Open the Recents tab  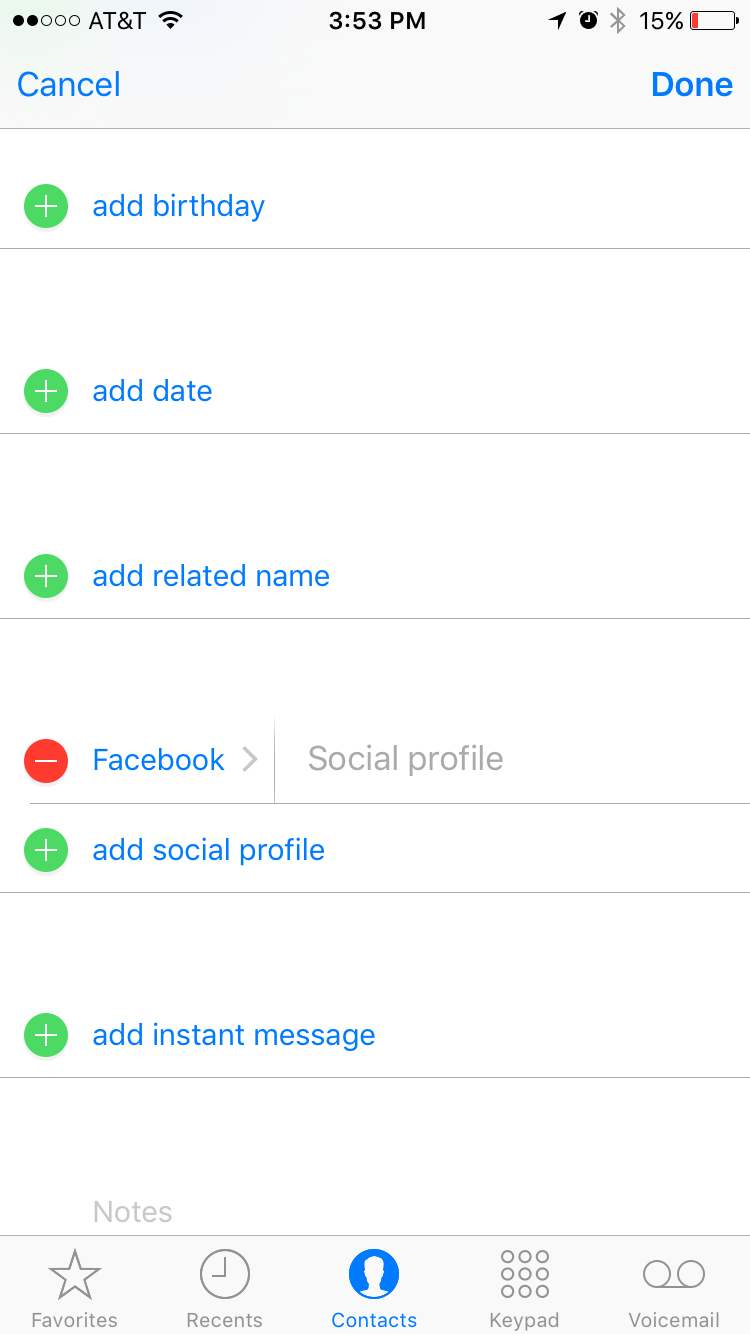coord(225,1288)
